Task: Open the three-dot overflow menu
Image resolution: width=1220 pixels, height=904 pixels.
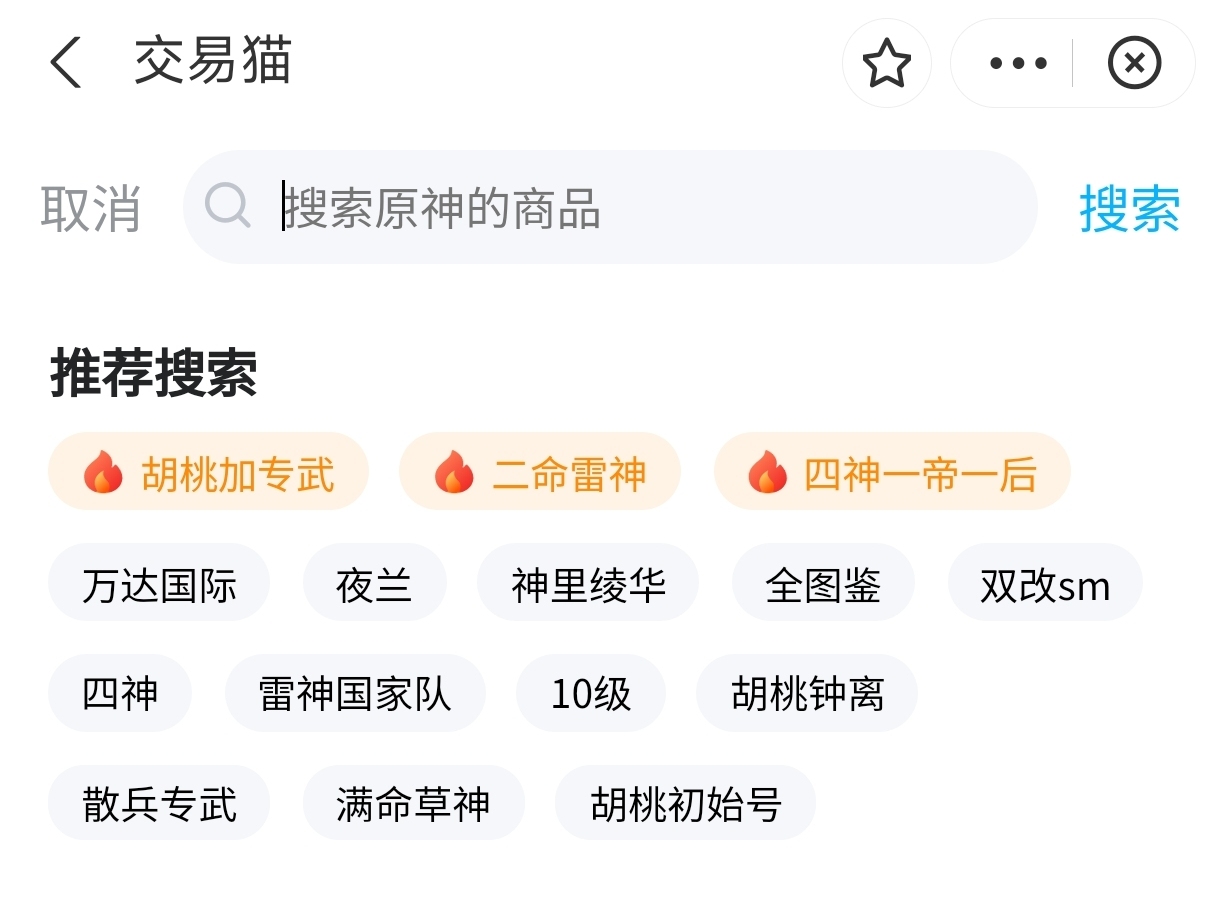Action: 1018,64
